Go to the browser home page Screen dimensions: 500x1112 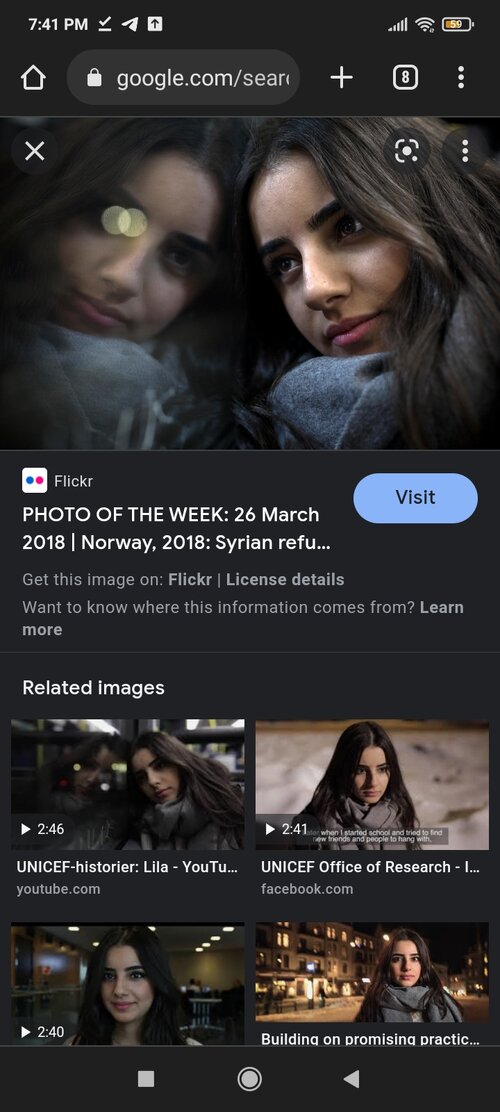coord(33,77)
